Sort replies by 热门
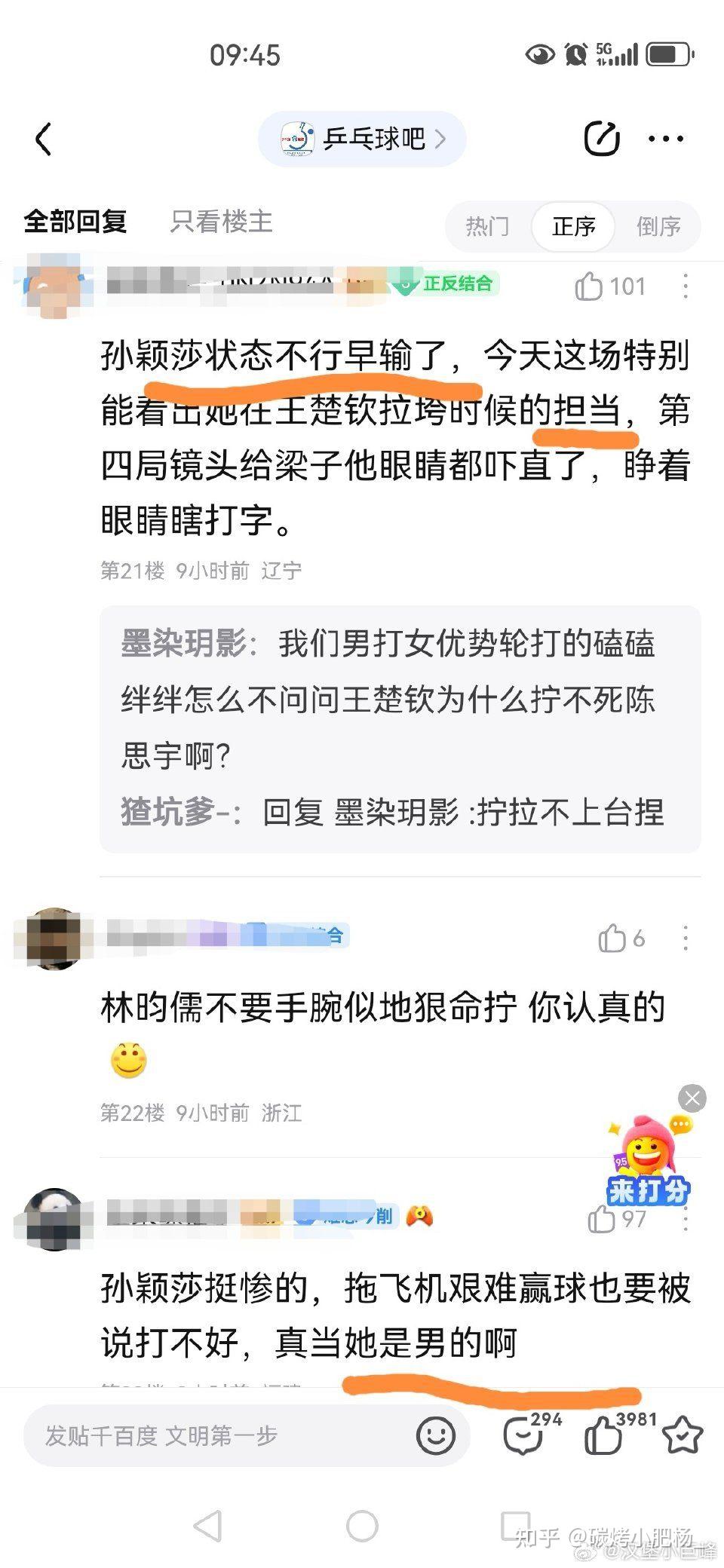The image size is (724, 1568). (487, 226)
